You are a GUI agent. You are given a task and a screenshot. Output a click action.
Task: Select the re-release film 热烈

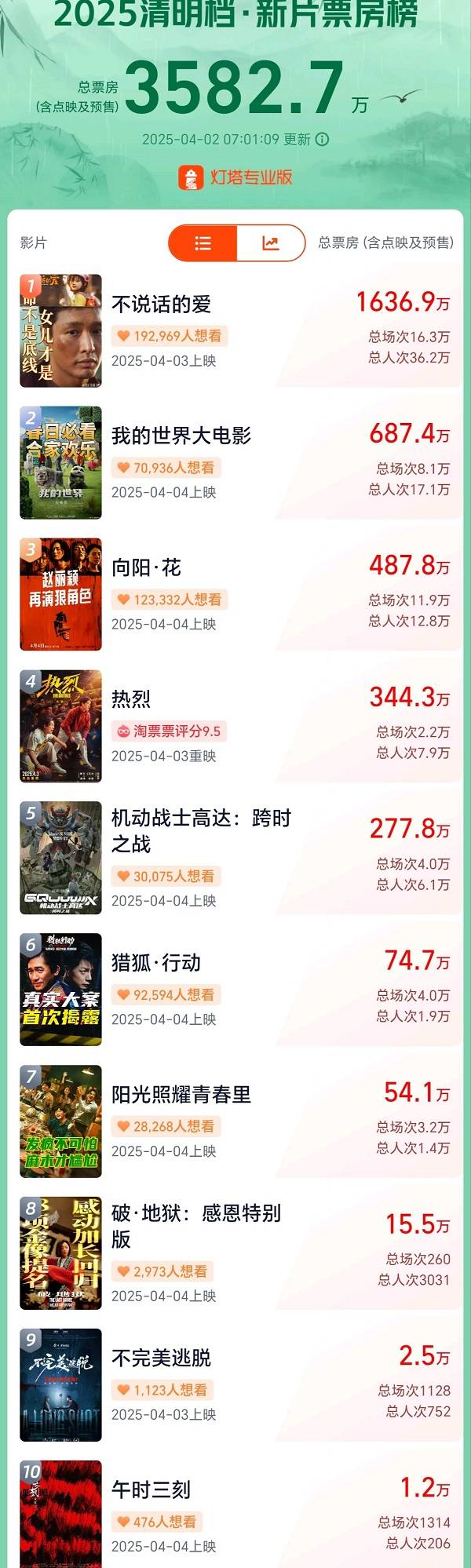pyautogui.click(x=131, y=699)
